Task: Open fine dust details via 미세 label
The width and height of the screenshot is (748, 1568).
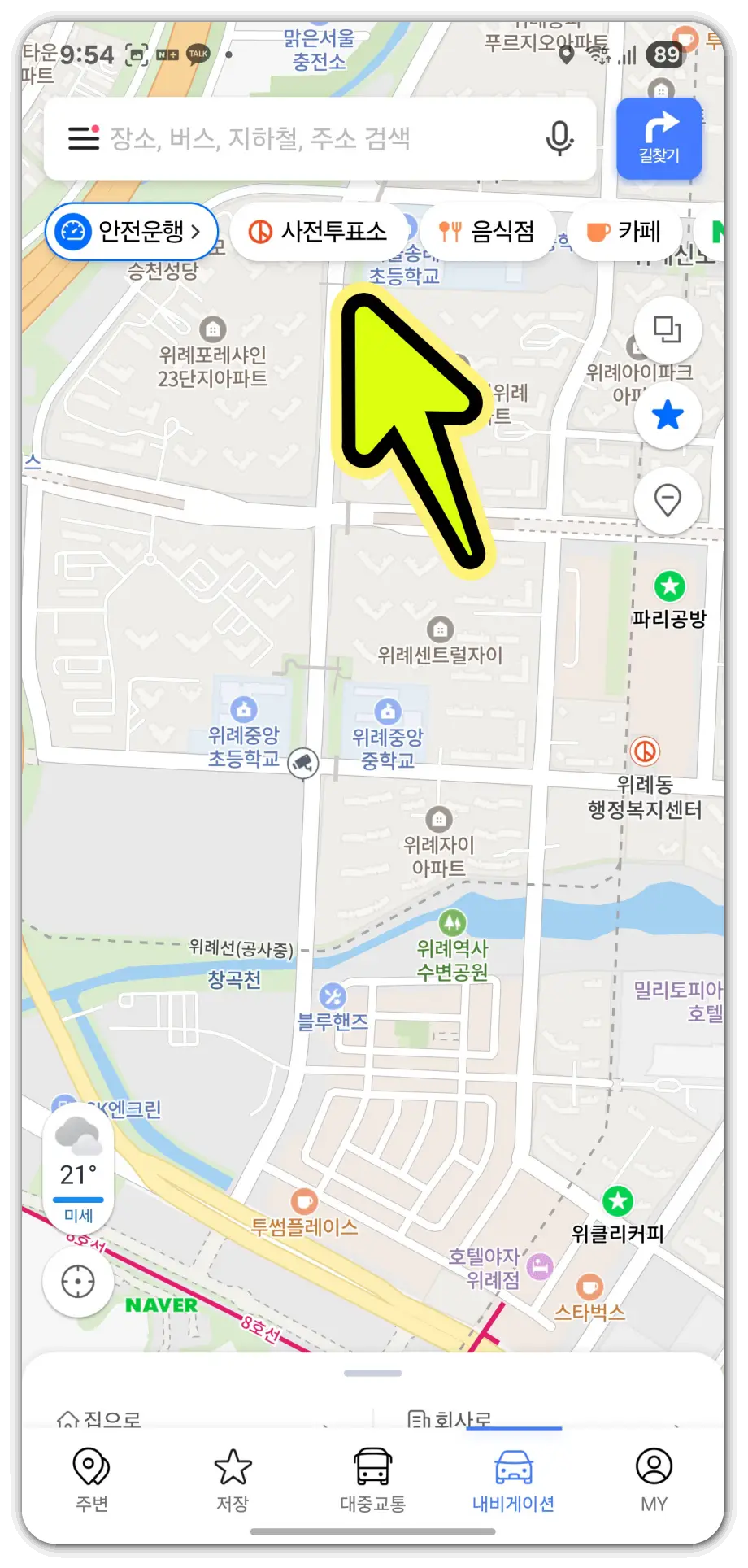Action: click(x=77, y=1215)
